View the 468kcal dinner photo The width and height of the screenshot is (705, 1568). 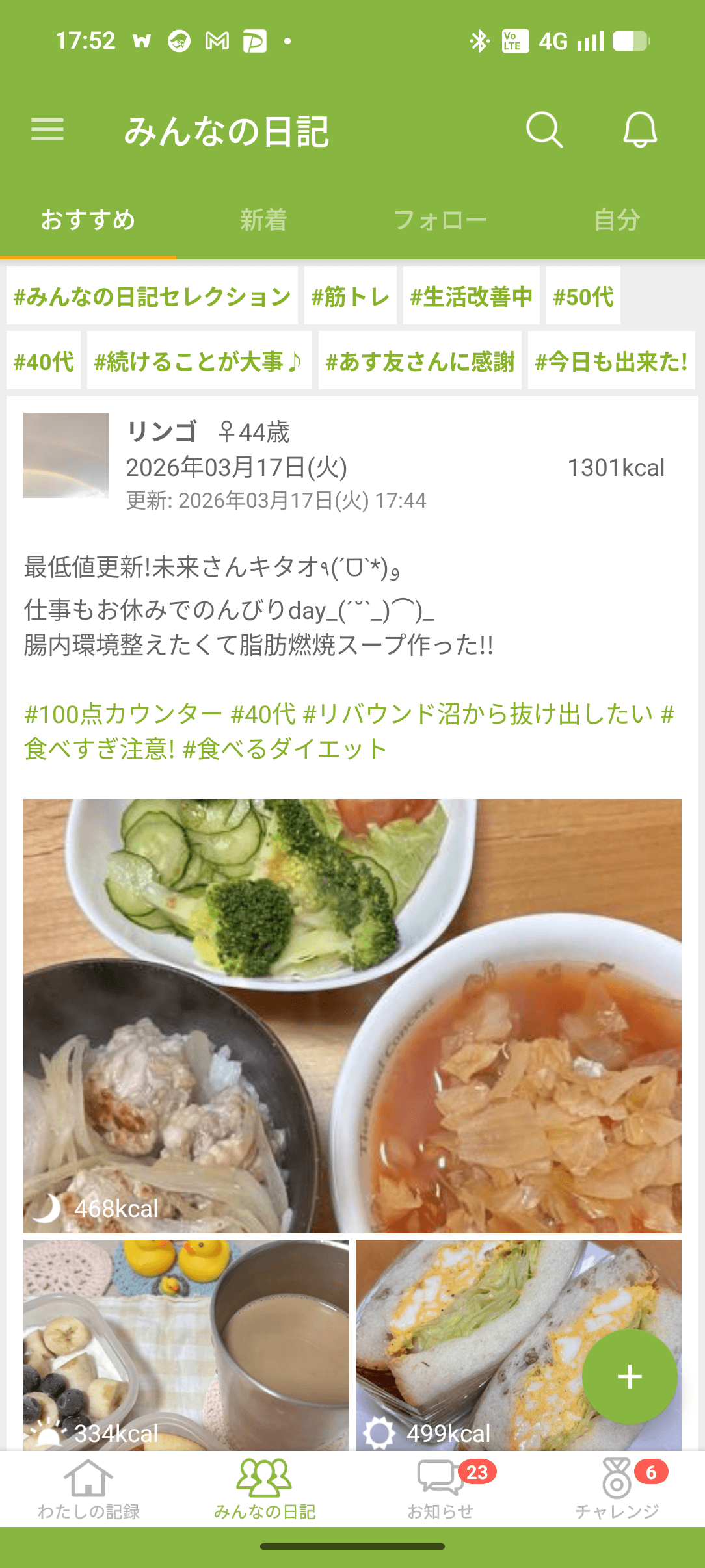click(352, 1015)
